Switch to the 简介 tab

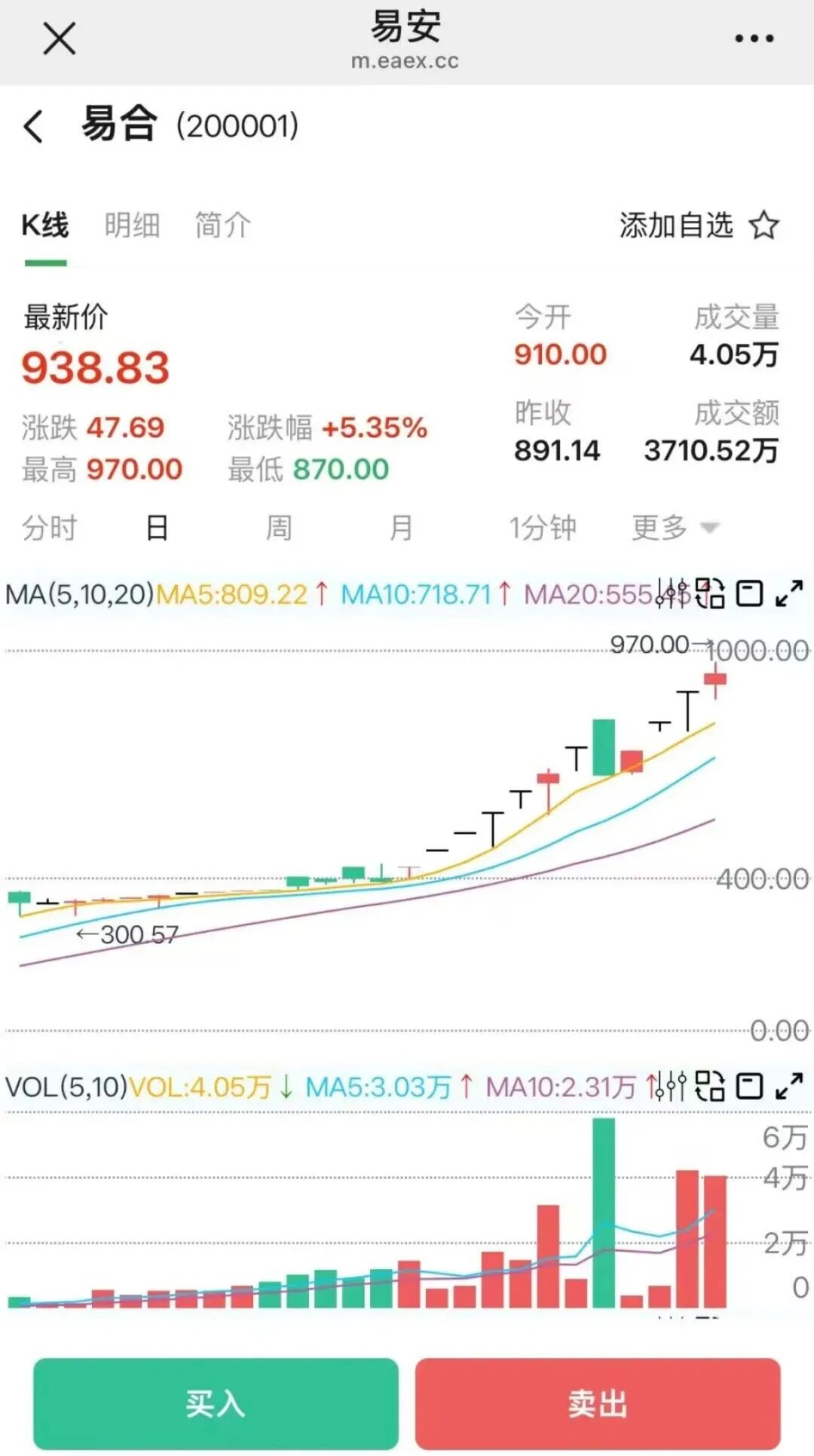(x=222, y=225)
